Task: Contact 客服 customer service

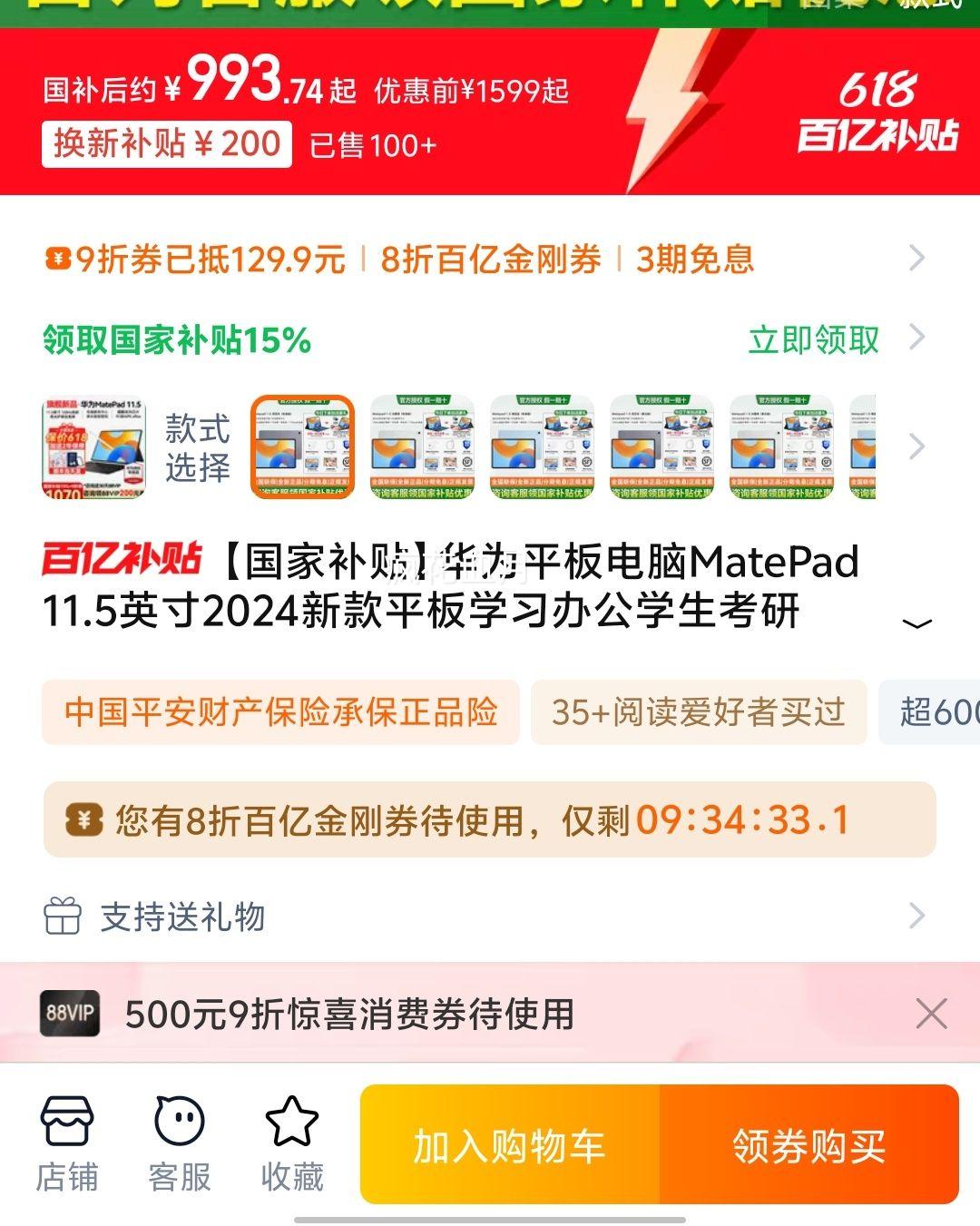Action: tap(179, 1143)
